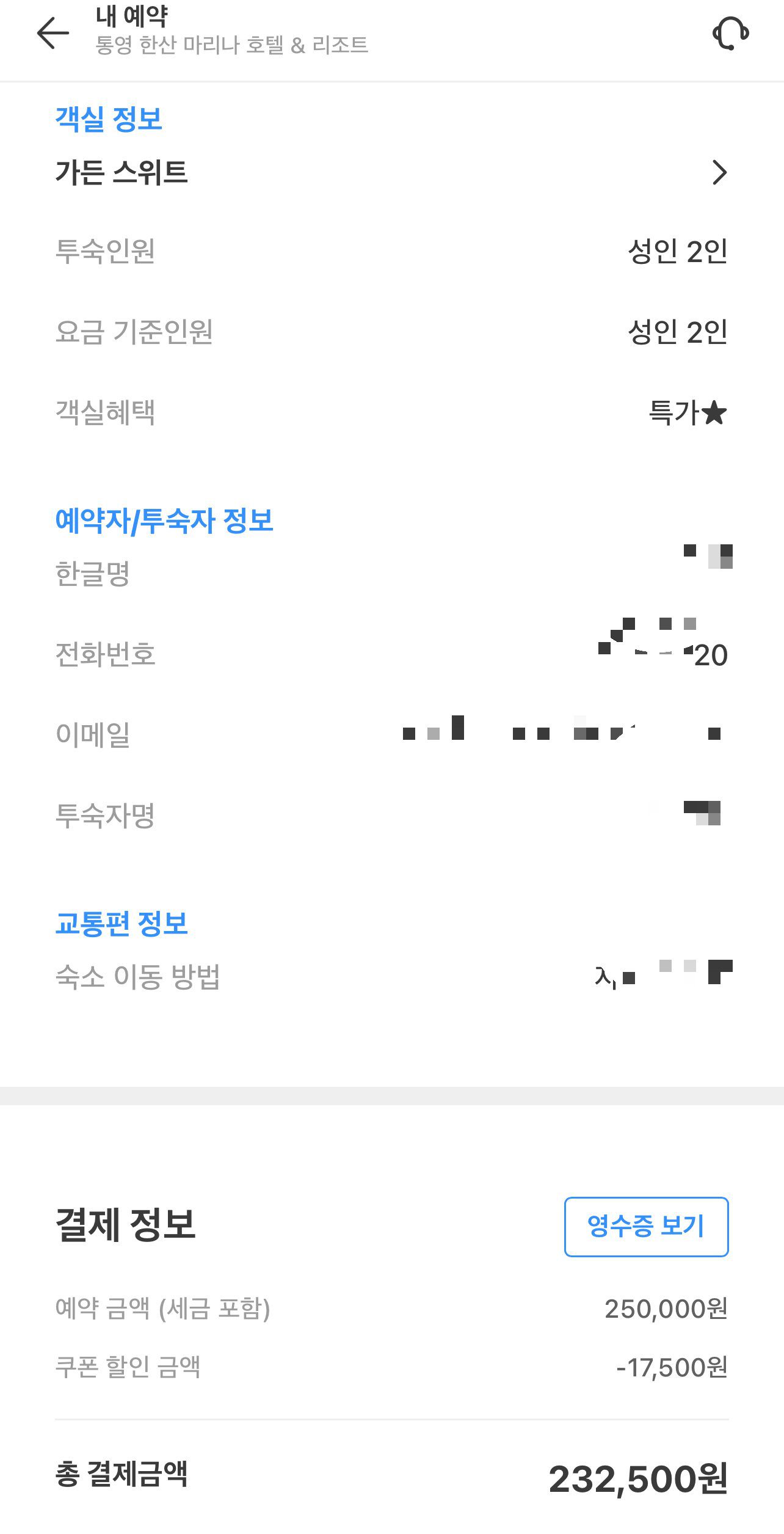The width and height of the screenshot is (784, 1534).
Task: Go back from the 내 예약 page
Action: [x=53, y=33]
